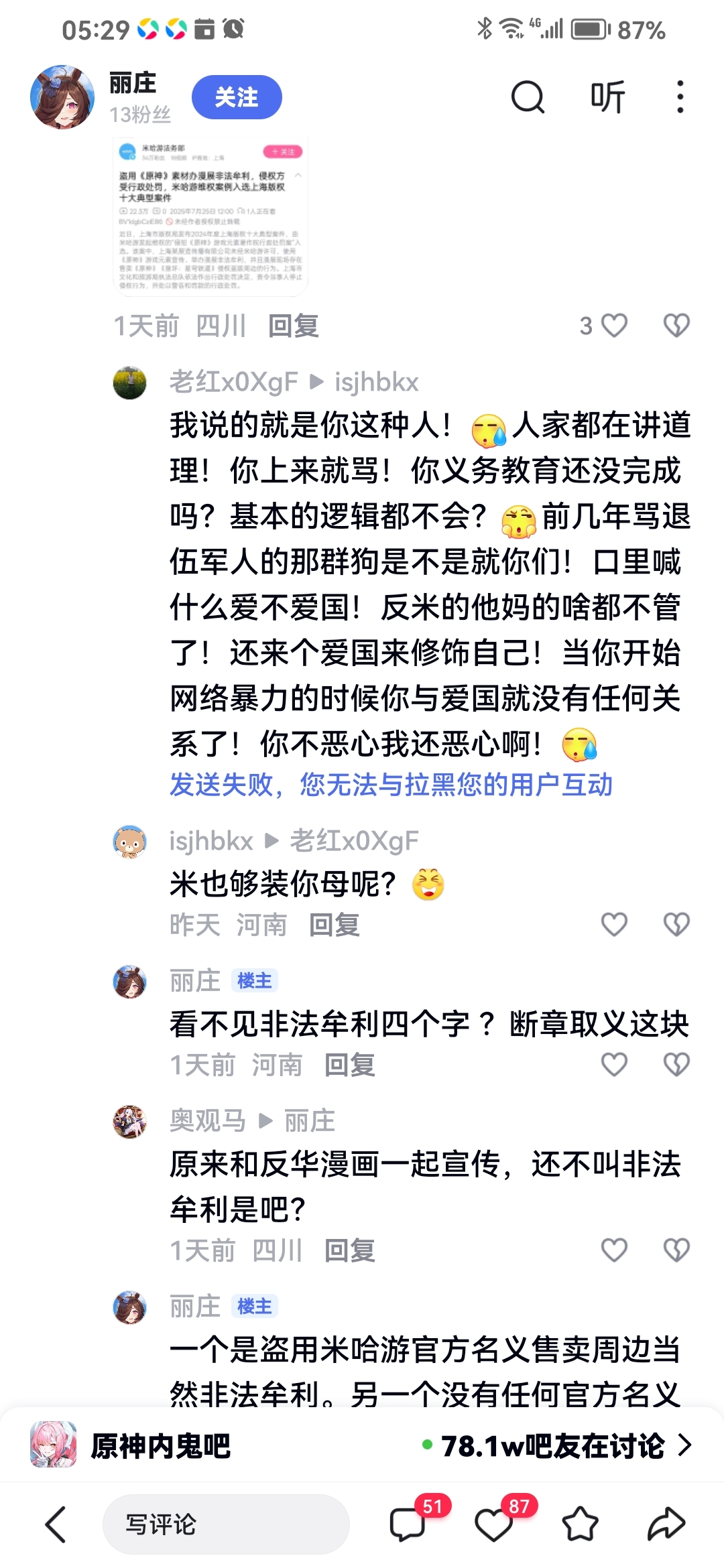
Task: Open 丽庄's avatar in the header
Action: 62,97
